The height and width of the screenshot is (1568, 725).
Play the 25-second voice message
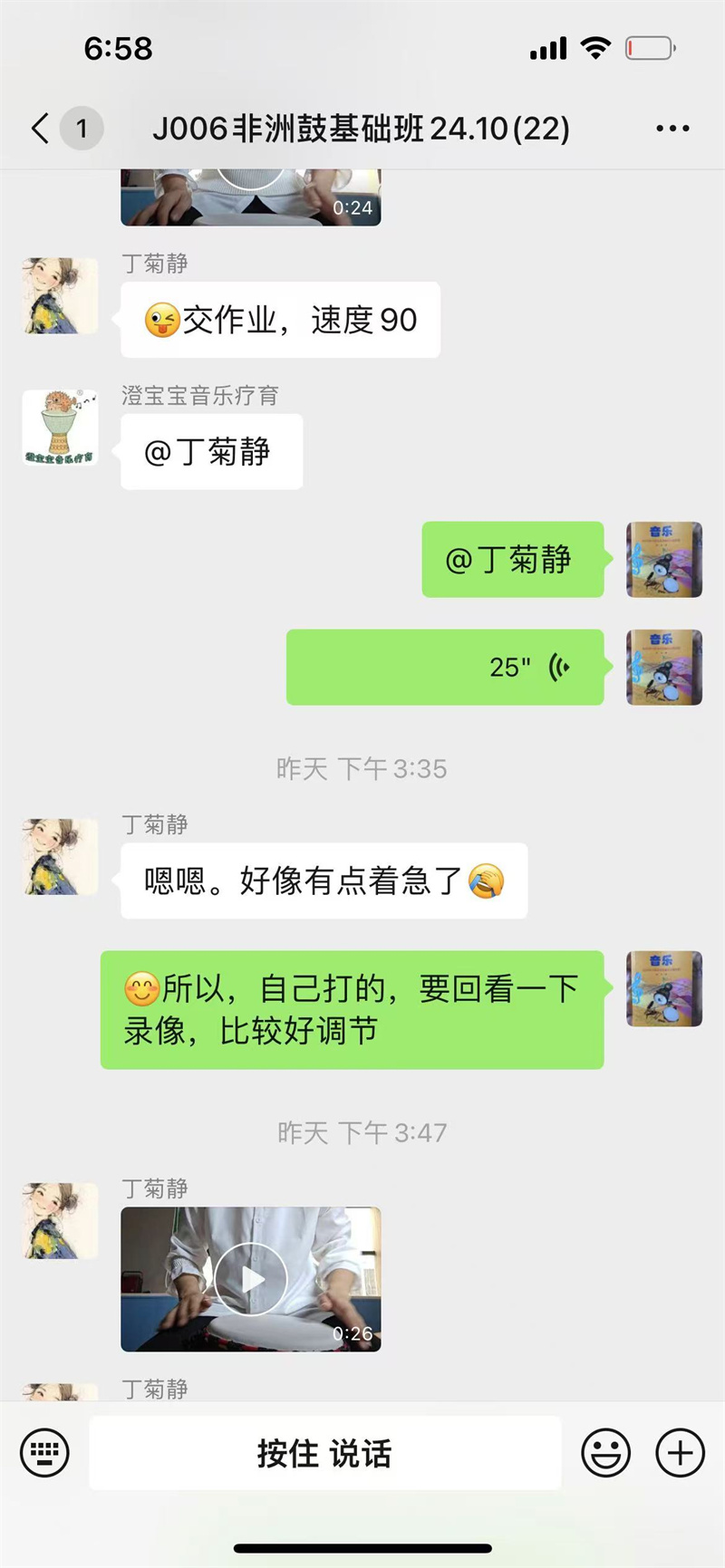[444, 667]
